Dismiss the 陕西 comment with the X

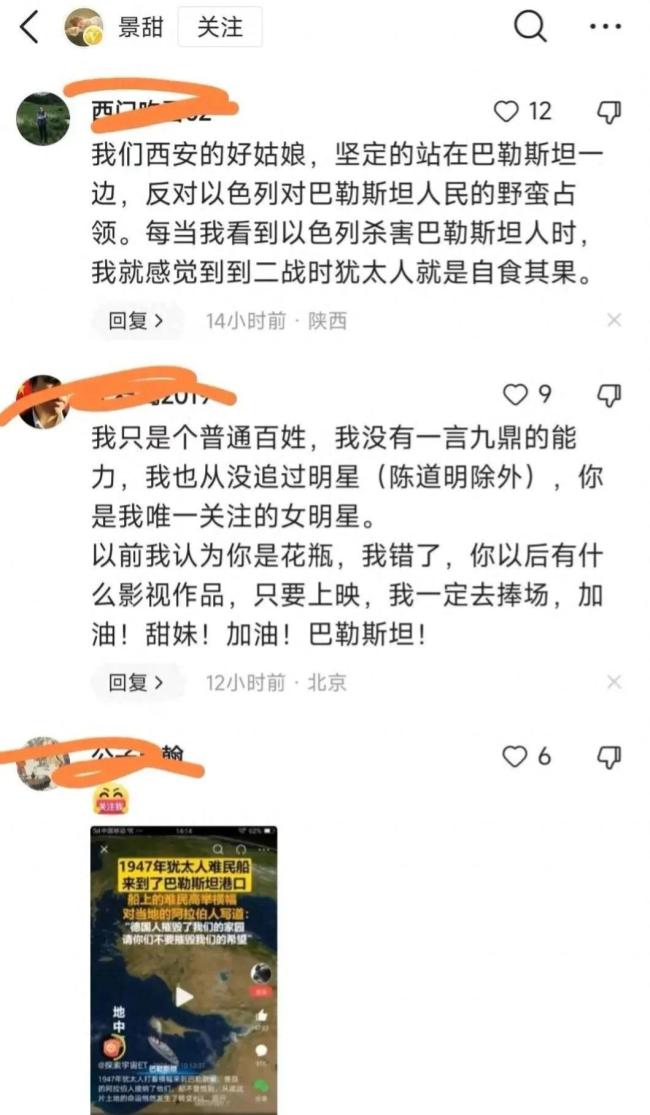coord(614,320)
